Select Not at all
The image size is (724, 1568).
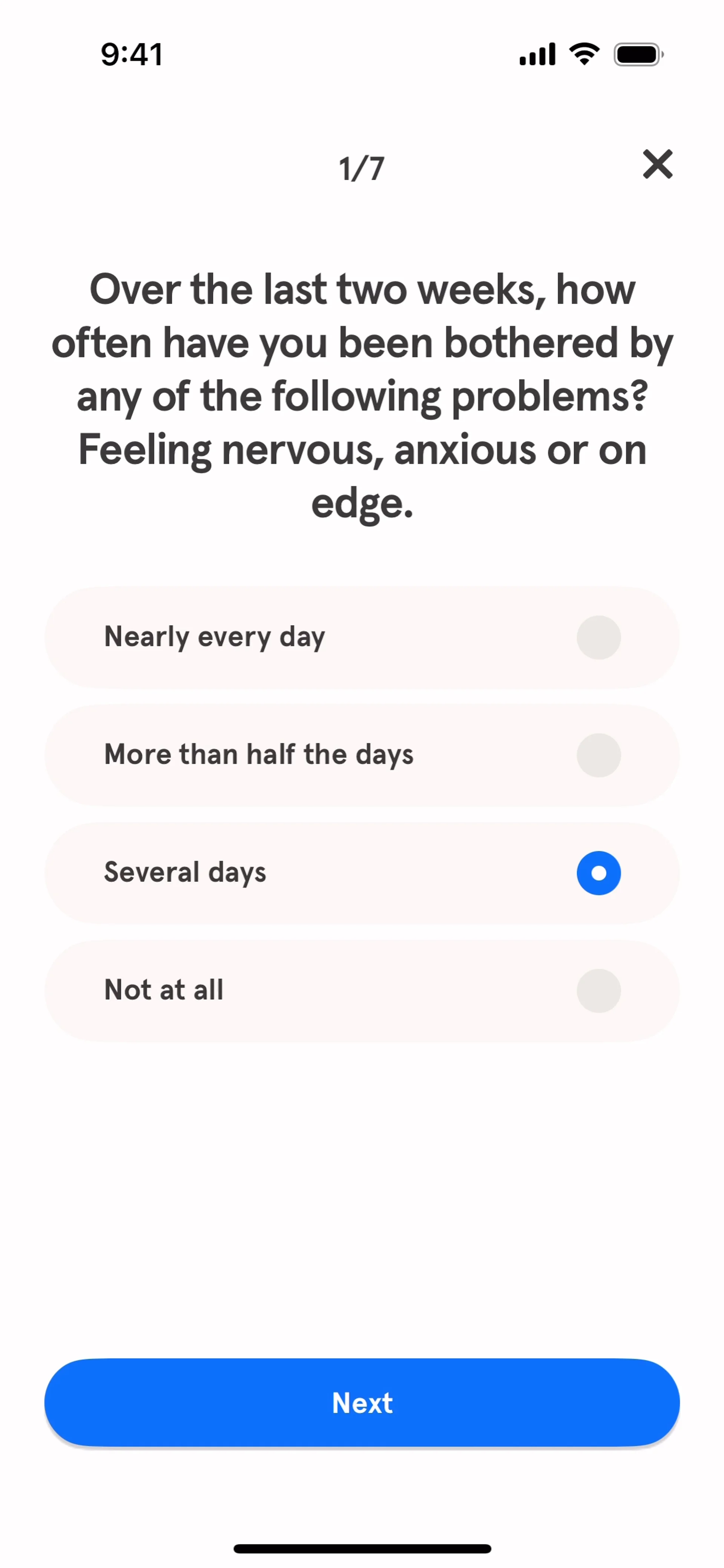tap(362, 990)
